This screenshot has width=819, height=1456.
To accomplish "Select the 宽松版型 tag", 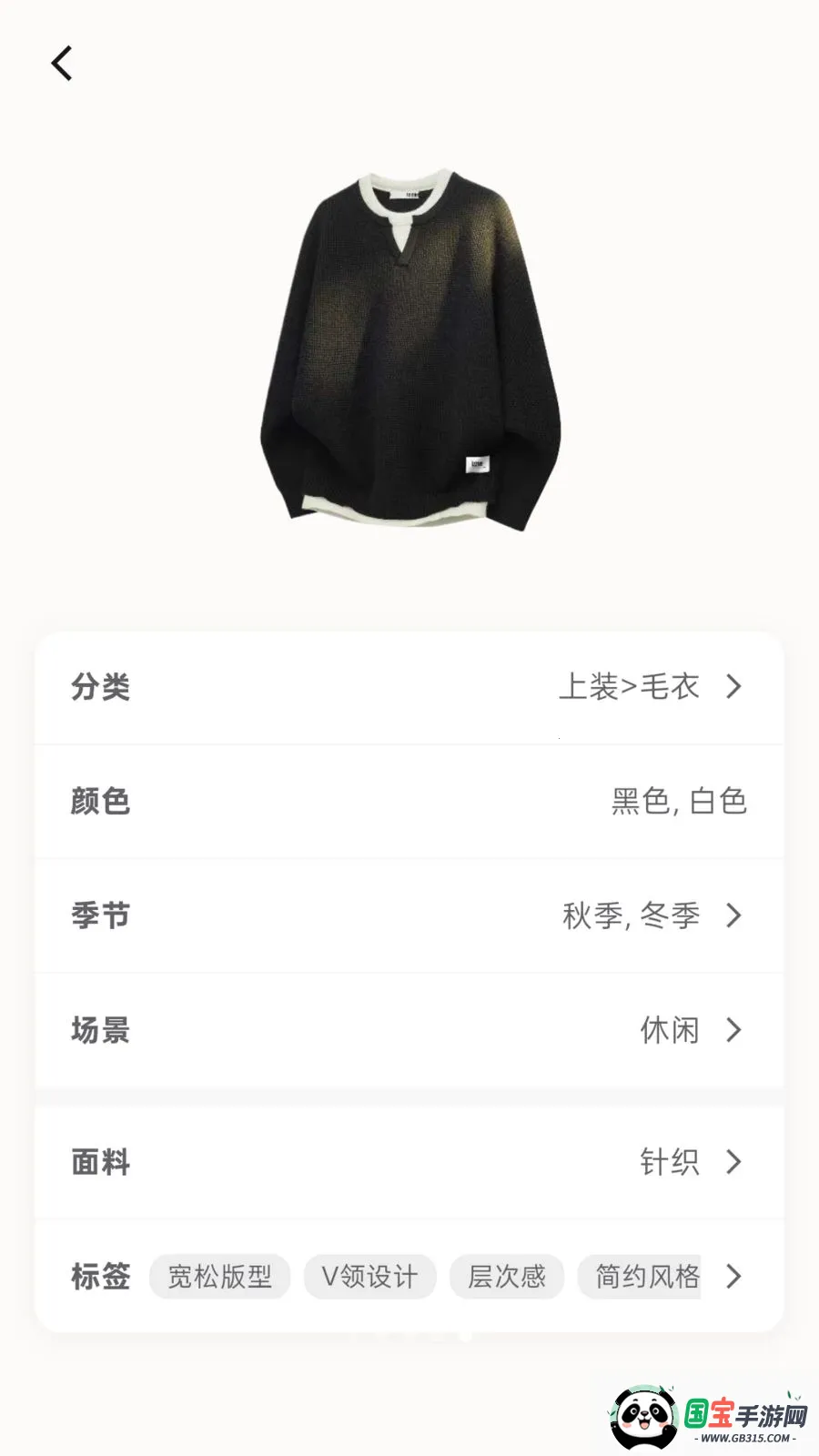I will click(x=218, y=1277).
